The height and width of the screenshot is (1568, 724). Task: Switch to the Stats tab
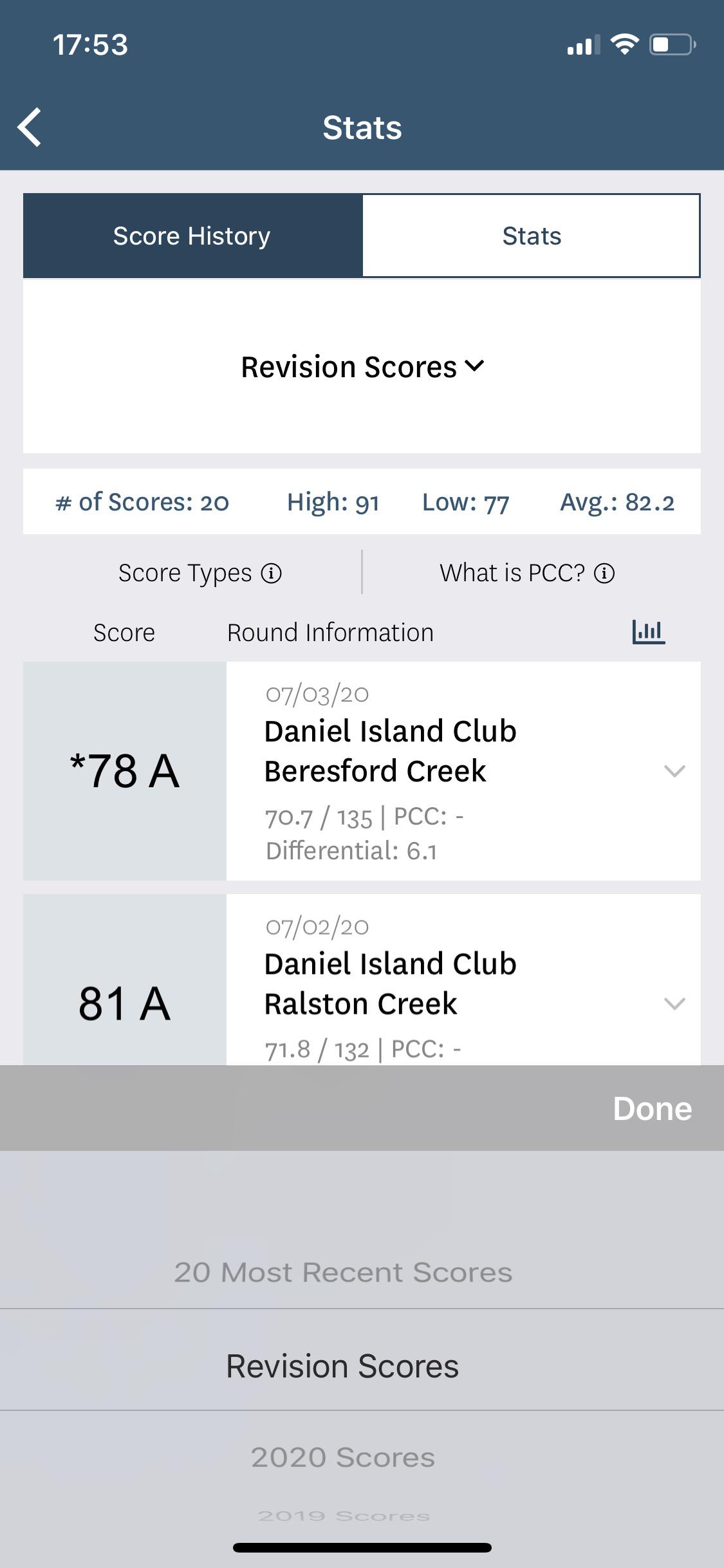pos(532,235)
